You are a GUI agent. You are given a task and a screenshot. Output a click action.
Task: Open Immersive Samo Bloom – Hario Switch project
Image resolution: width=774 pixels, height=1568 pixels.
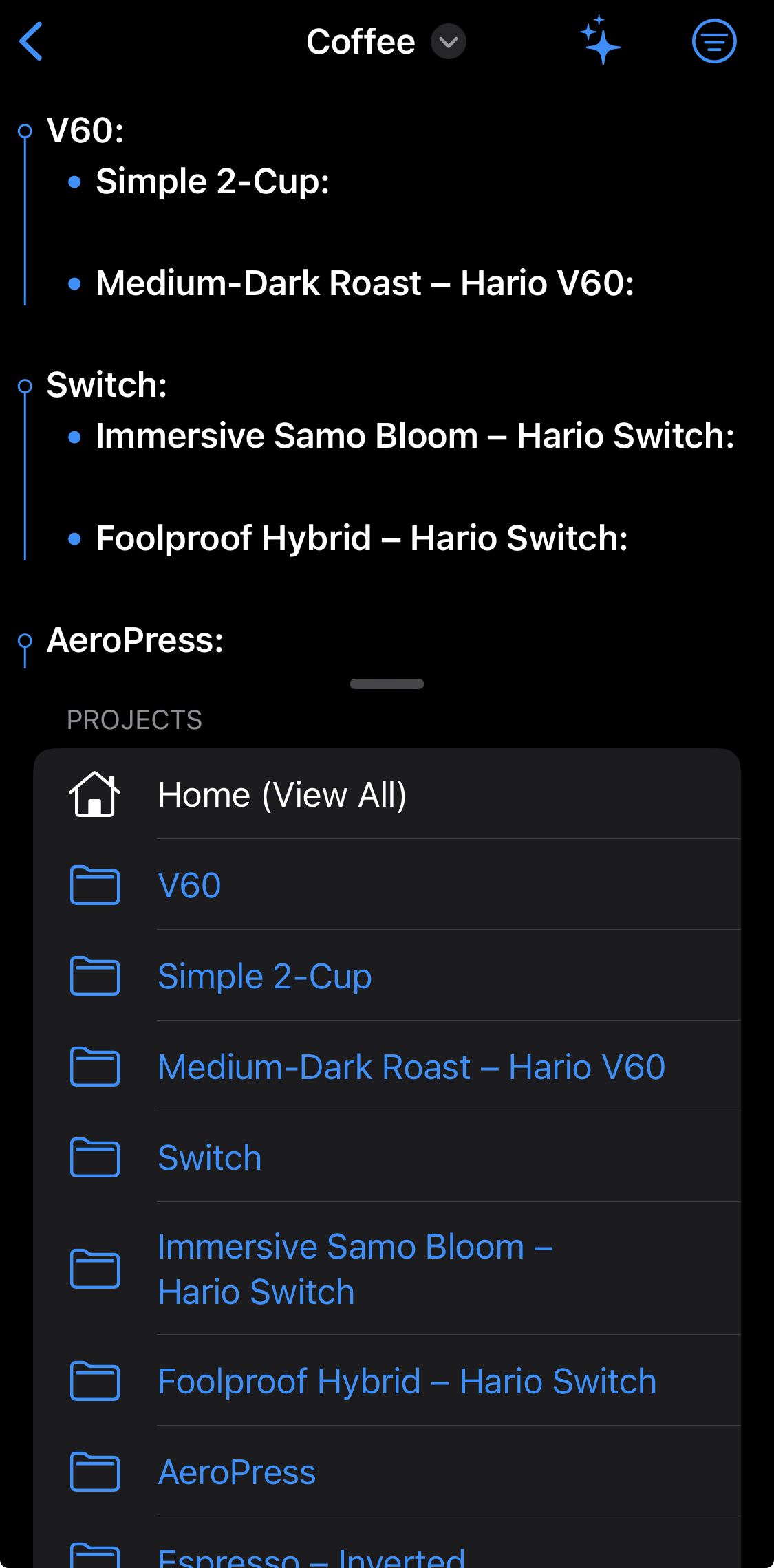pos(355,1269)
